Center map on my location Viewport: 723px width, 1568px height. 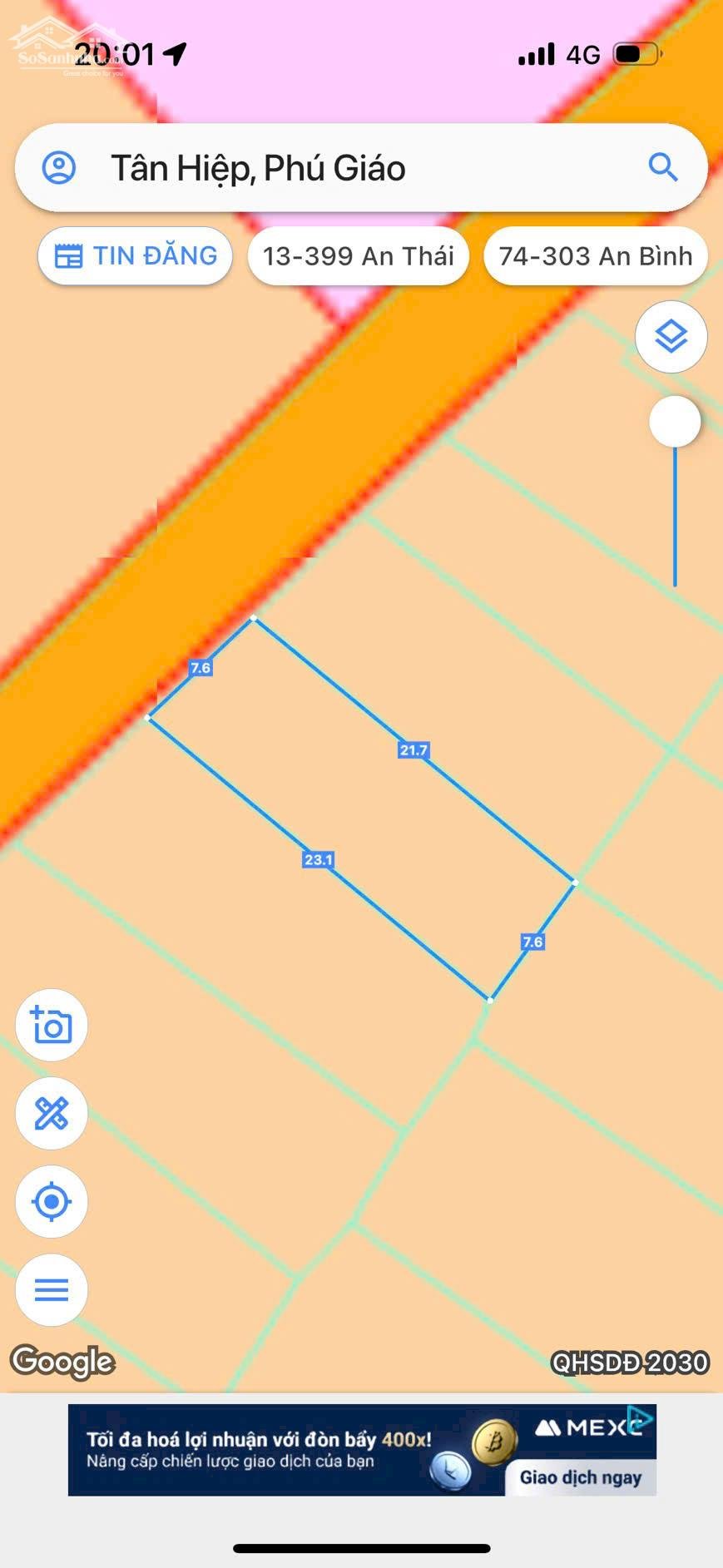tap(52, 1202)
